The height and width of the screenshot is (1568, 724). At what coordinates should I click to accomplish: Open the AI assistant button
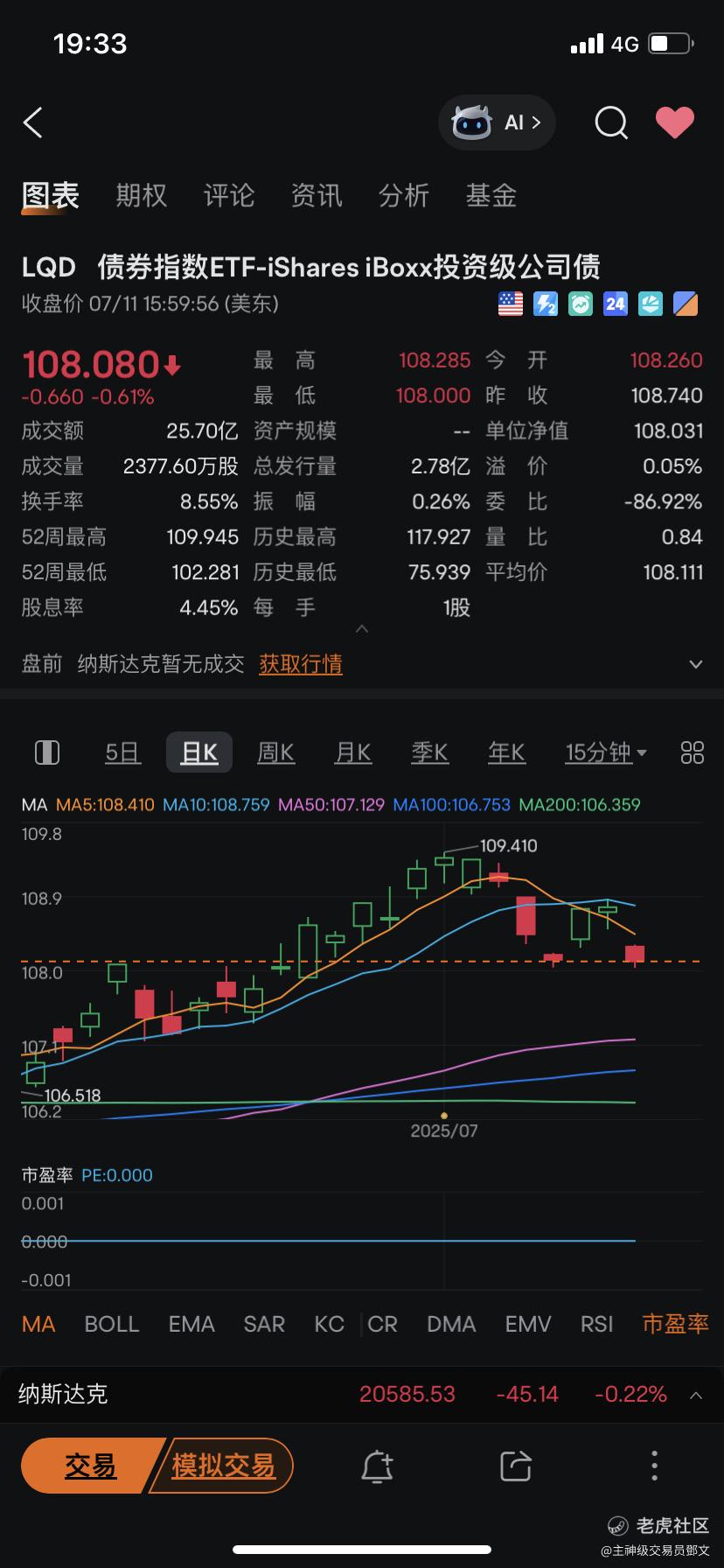coord(497,123)
